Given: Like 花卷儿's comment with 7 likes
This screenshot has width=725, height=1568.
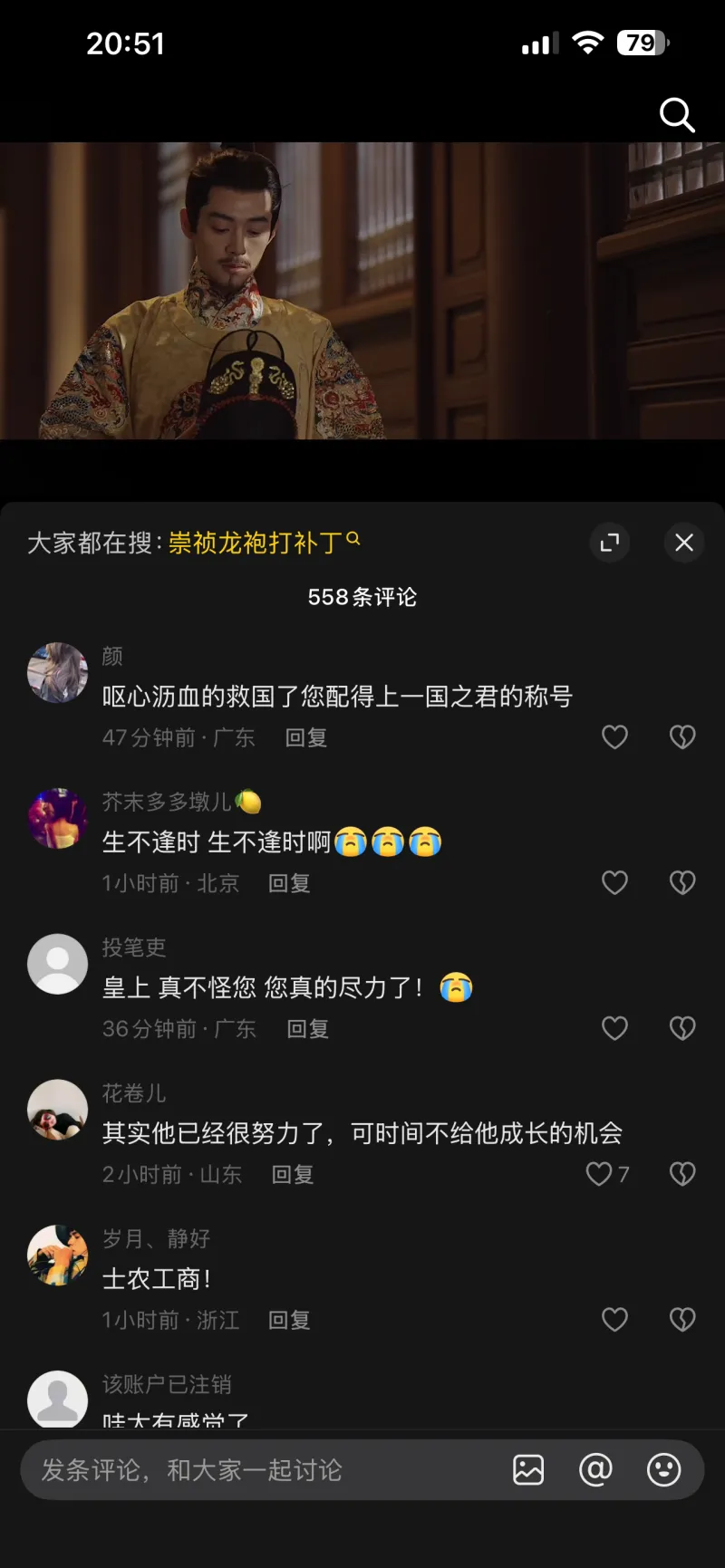Looking at the screenshot, I should pos(599,1174).
